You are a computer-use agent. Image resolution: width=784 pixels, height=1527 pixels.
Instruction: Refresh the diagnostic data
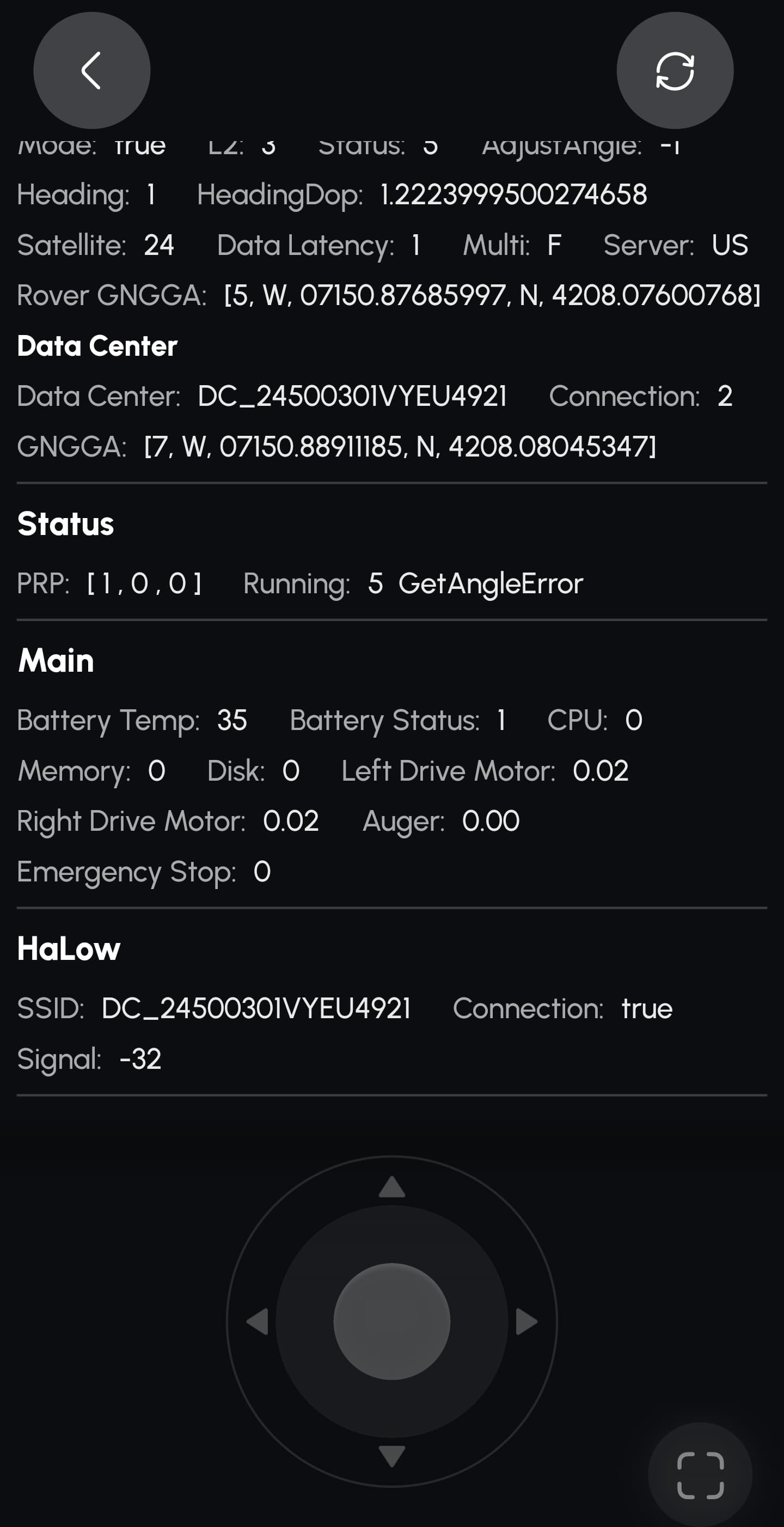pyautogui.click(x=675, y=70)
